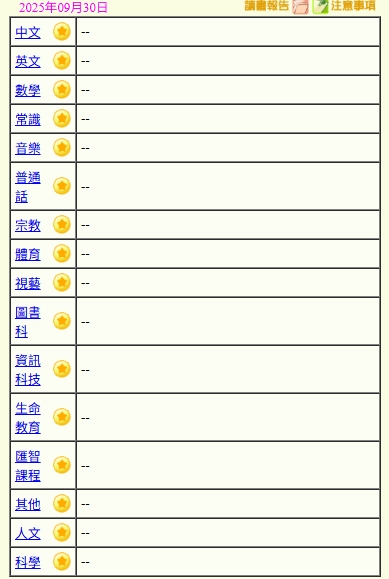The image size is (389, 579).
Task: Open the 英文 subject link
Action: pyautogui.click(x=28, y=61)
